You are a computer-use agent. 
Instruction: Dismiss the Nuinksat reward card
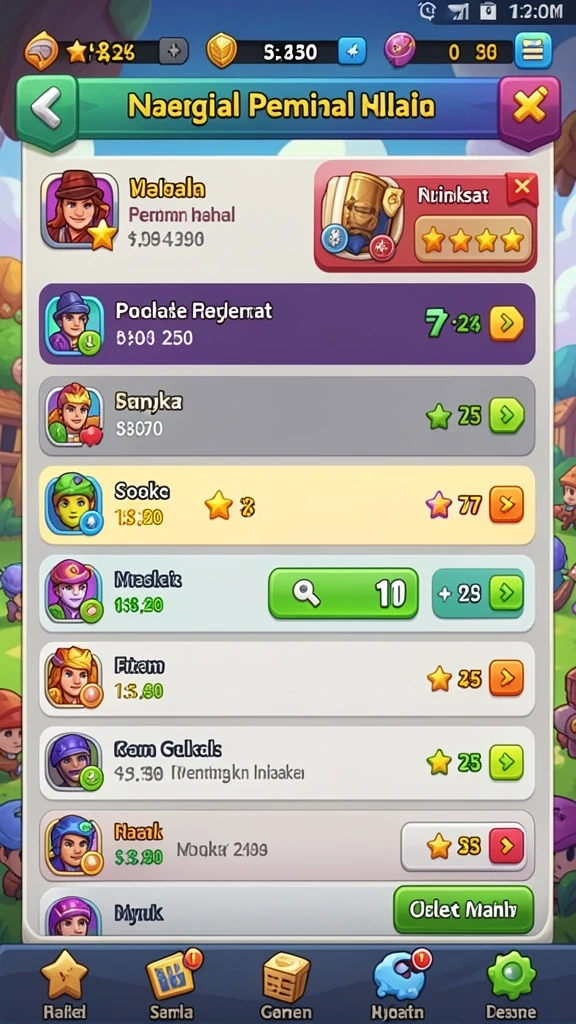(x=522, y=189)
